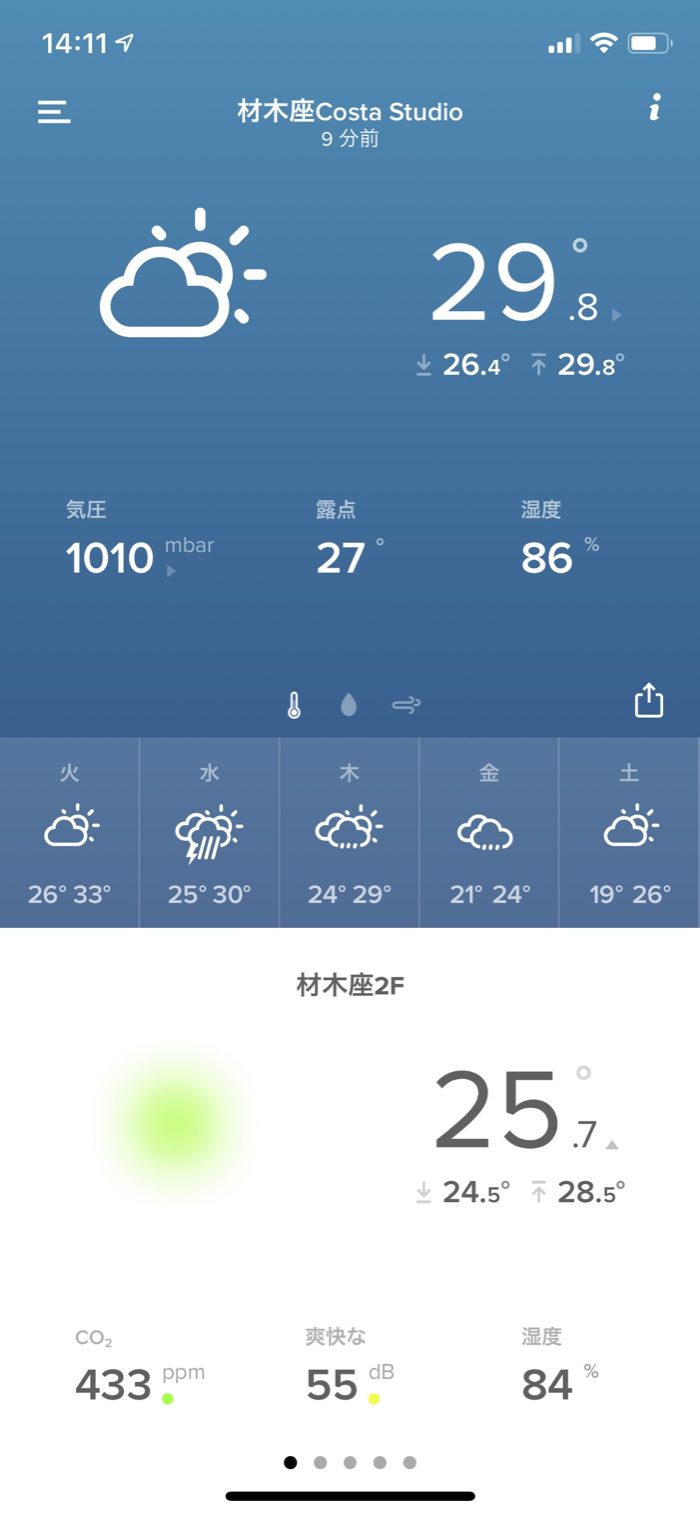Open the 木 forecast day
The width and height of the screenshot is (700, 1516).
[349, 832]
